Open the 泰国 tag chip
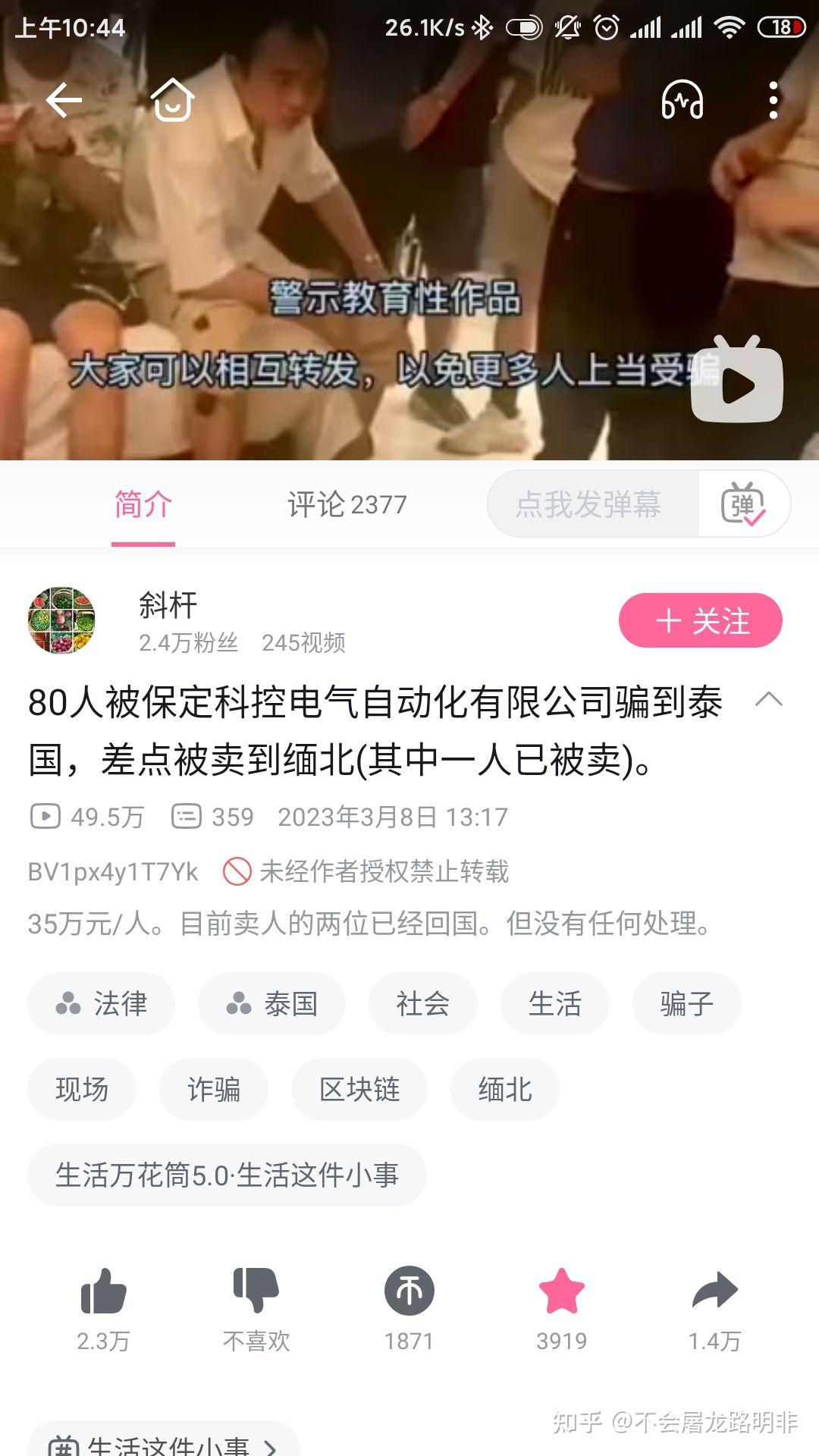The image size is (819, 1456). pyautogui.click(x=271, y=1004)
